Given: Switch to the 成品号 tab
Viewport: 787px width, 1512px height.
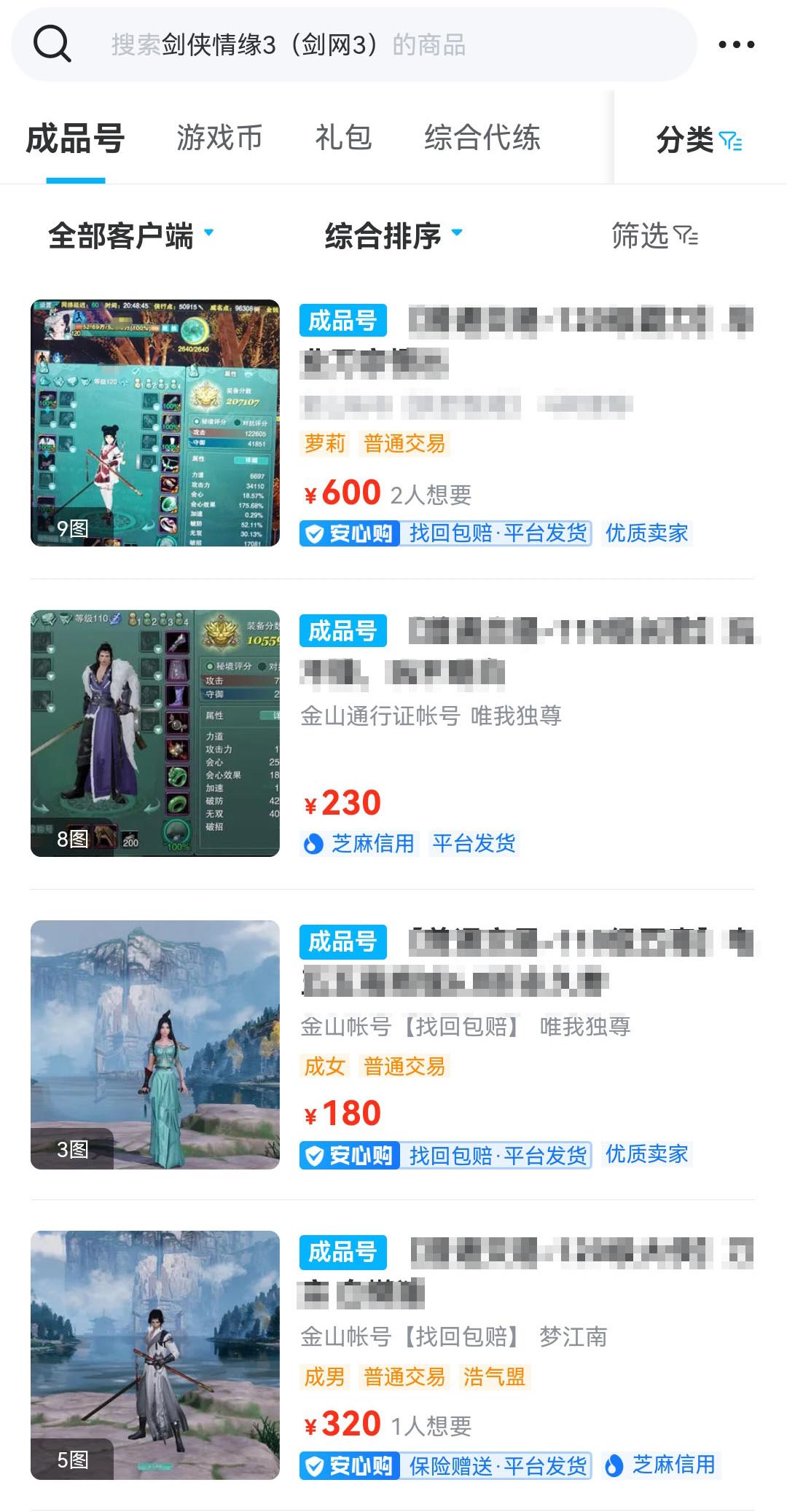Looking at the screenshot, I should (75, 138).
